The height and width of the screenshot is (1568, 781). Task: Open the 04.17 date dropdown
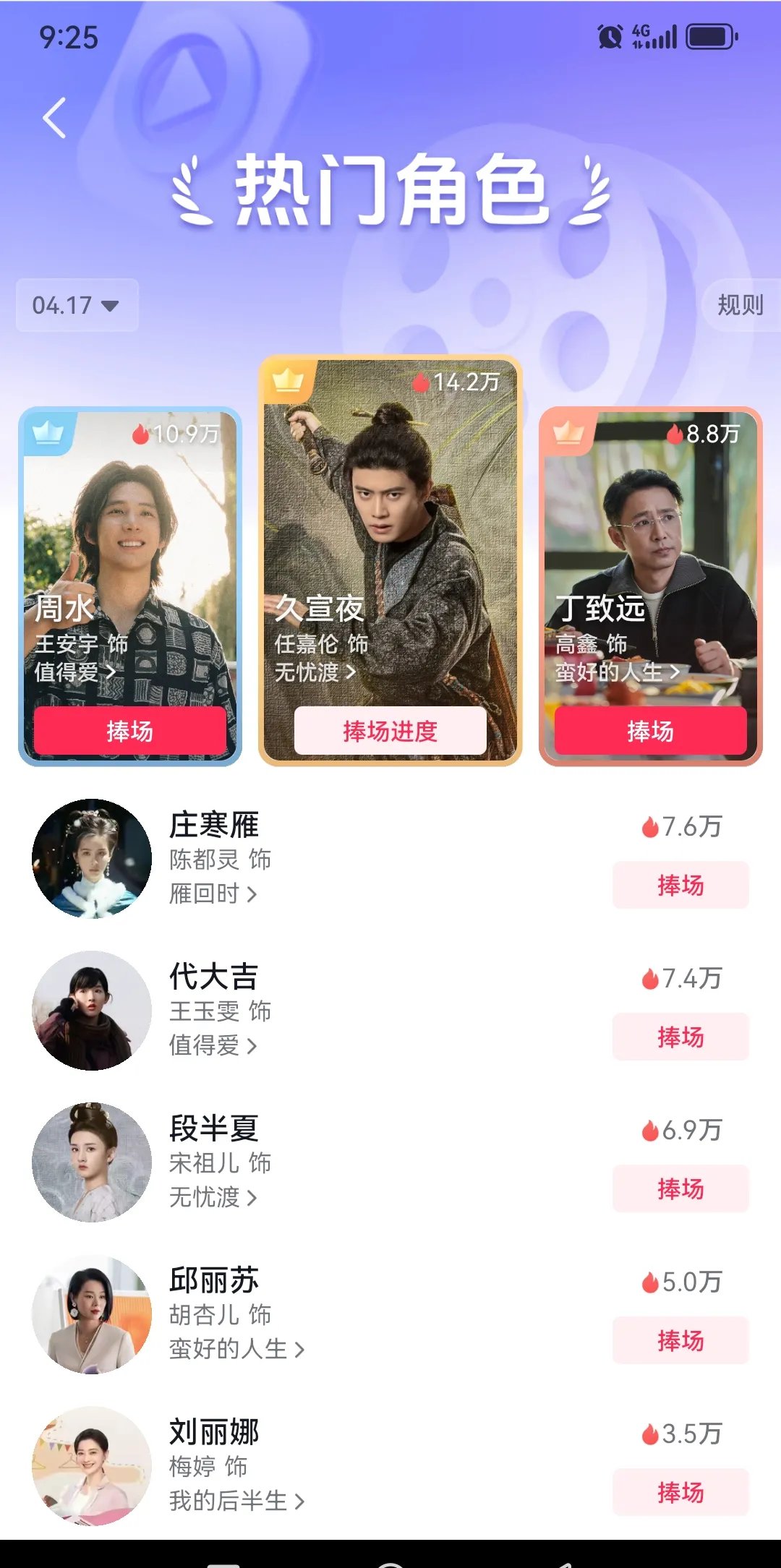(x=77, y=305)
